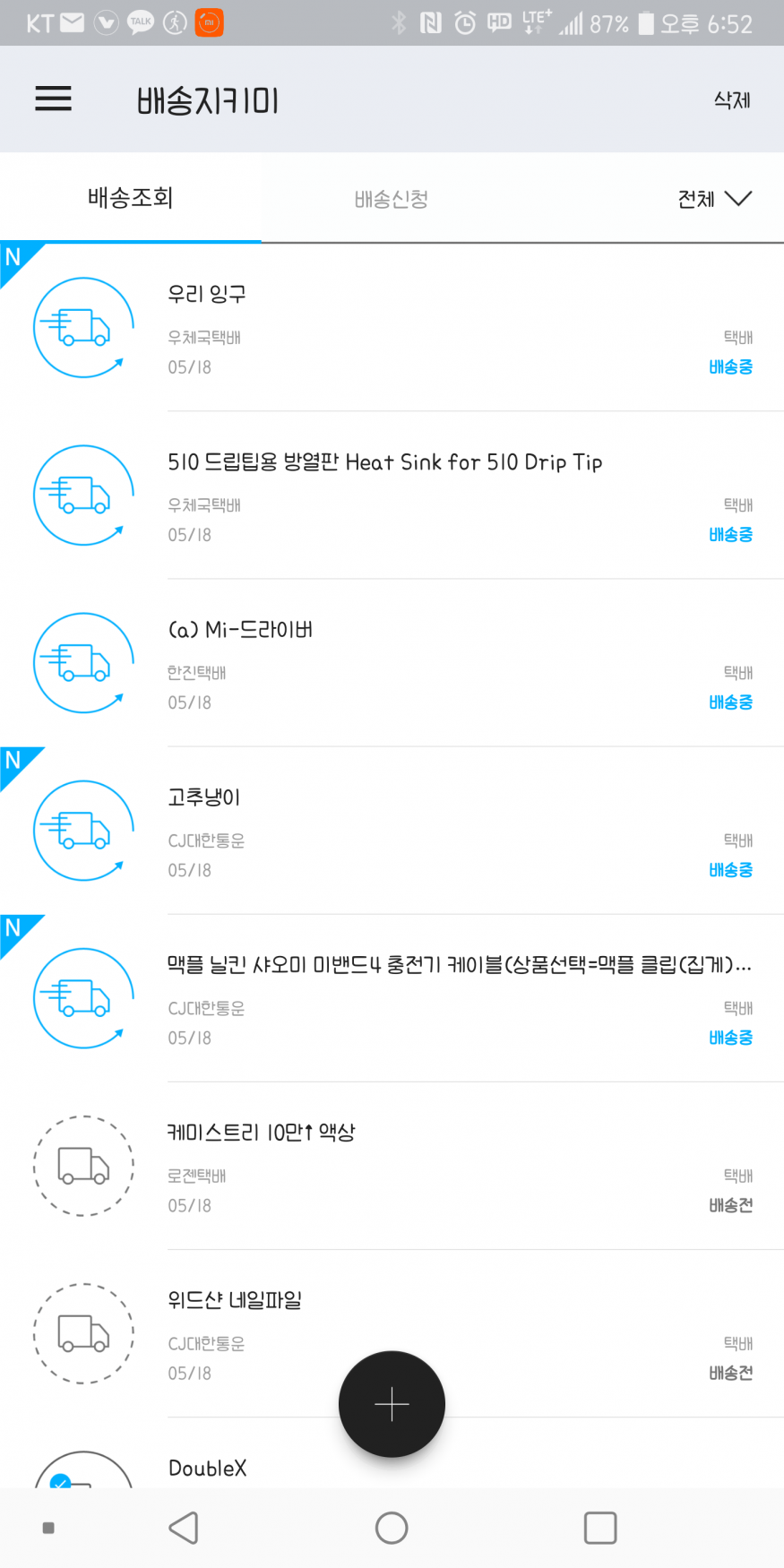Go back using the system back button
The image size is (784, 1568).
click(184, 1528)
